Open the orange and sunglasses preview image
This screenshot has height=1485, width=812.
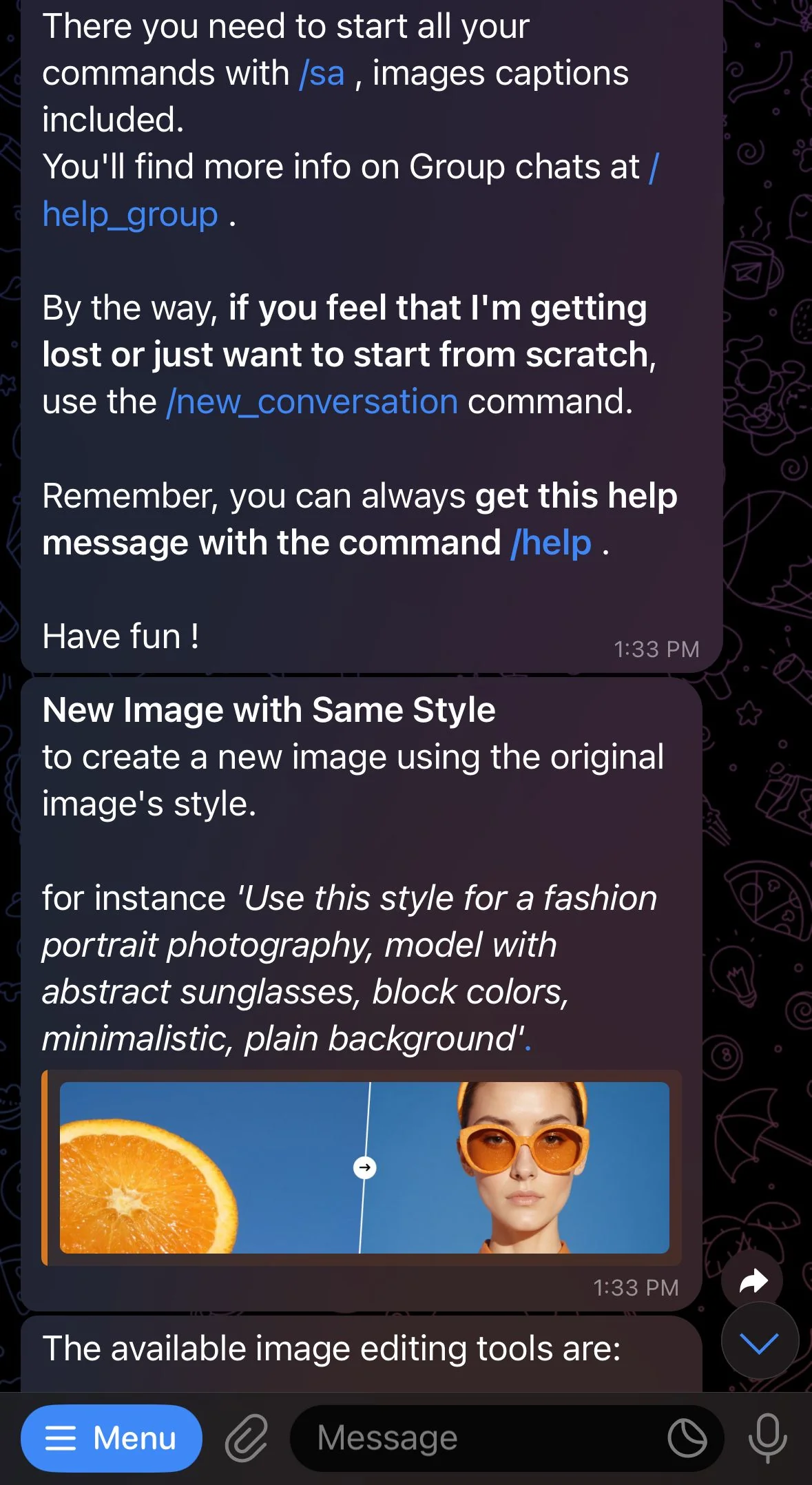[364, 1167]
